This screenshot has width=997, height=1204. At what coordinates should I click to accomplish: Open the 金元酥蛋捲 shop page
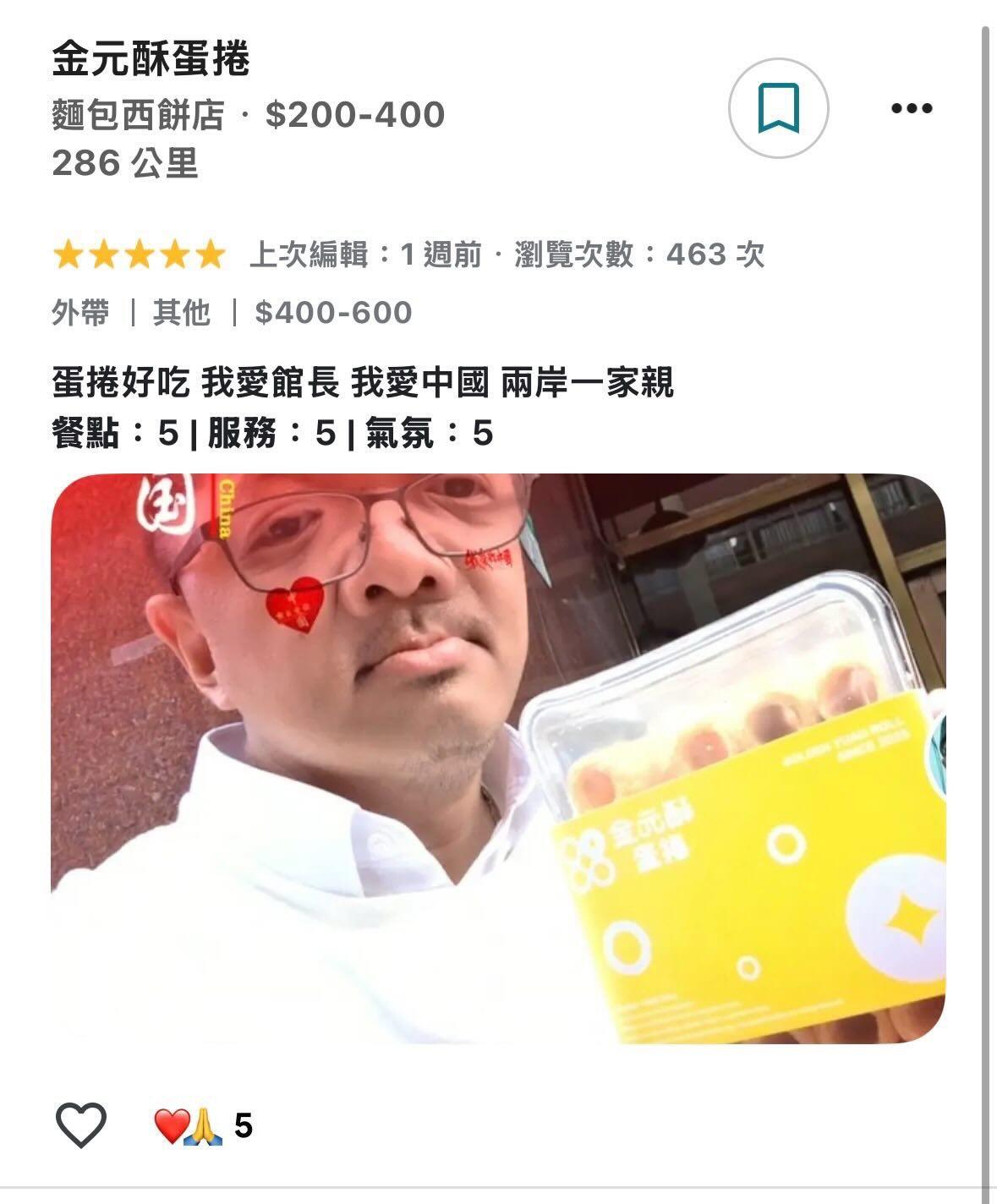coord(151,61)
